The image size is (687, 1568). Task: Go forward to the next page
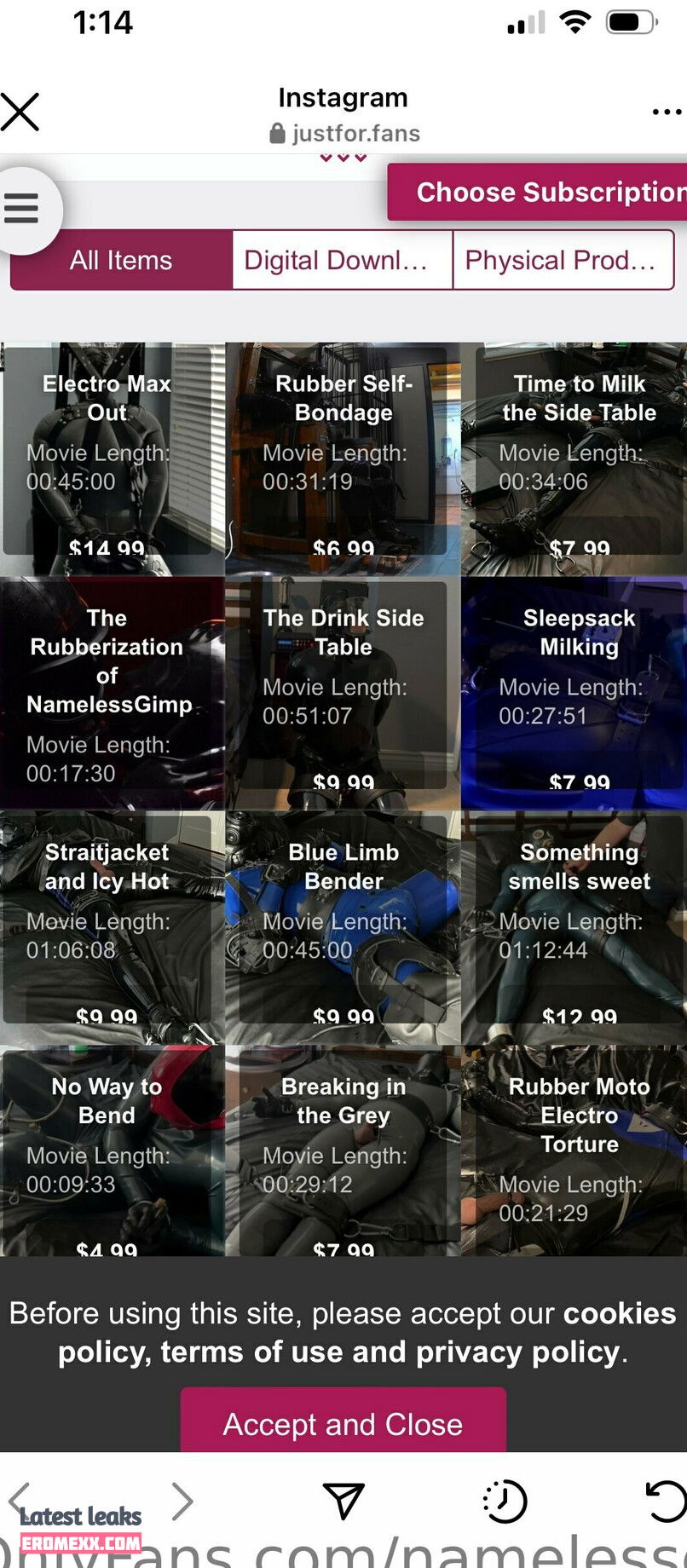point(182,1500)
